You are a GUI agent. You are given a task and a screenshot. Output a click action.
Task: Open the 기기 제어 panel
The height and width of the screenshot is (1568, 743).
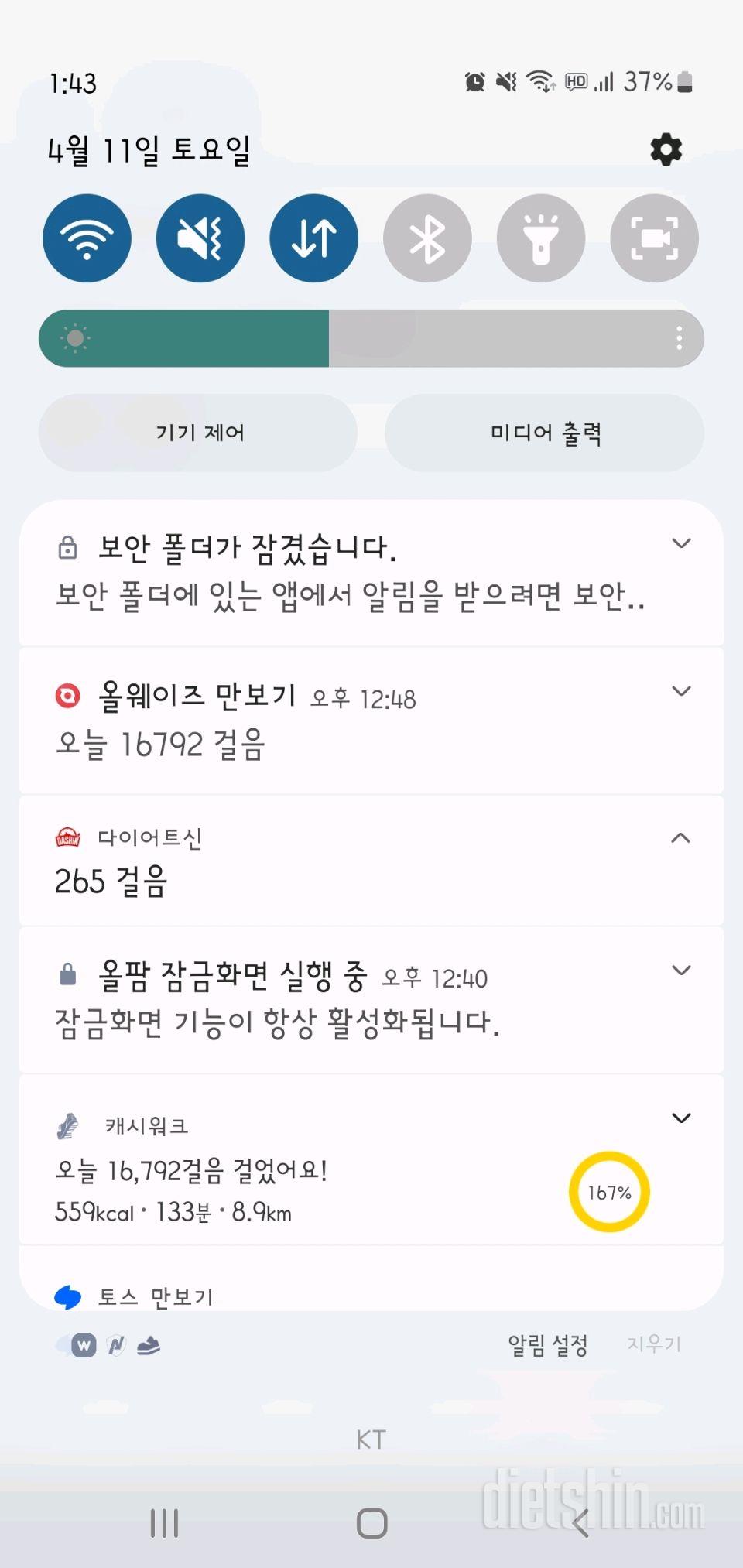coord(198,433)
